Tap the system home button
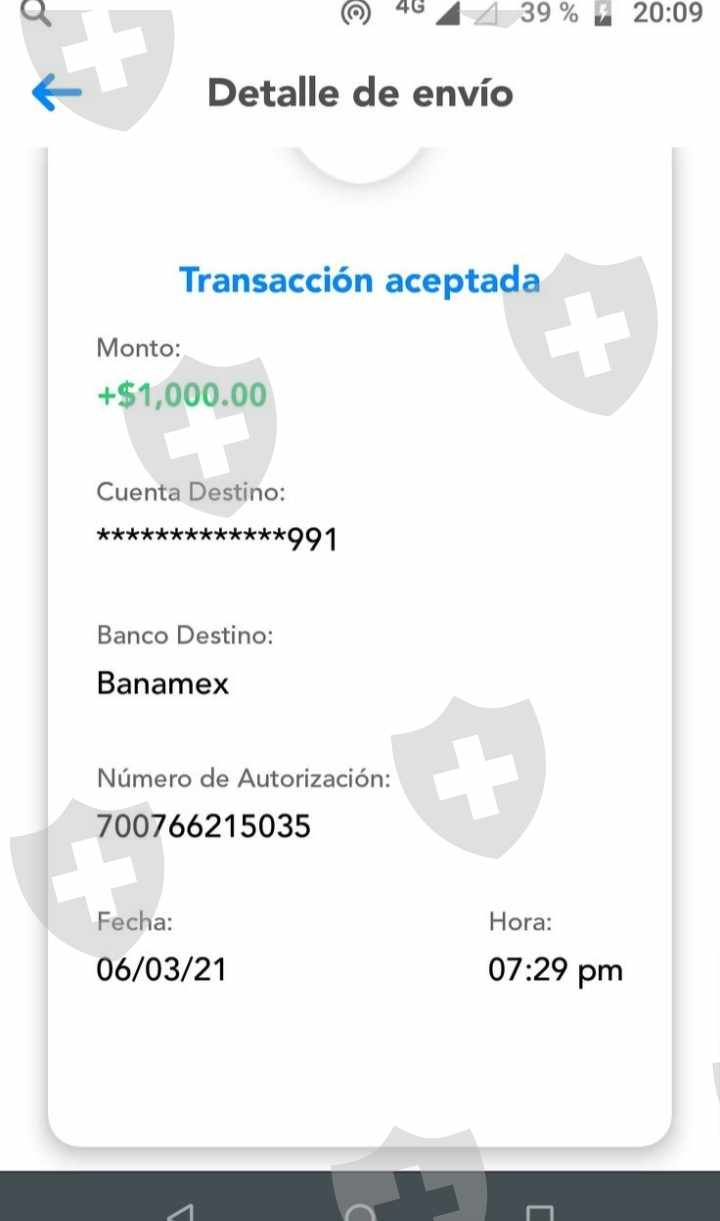 pos(360,1212)
